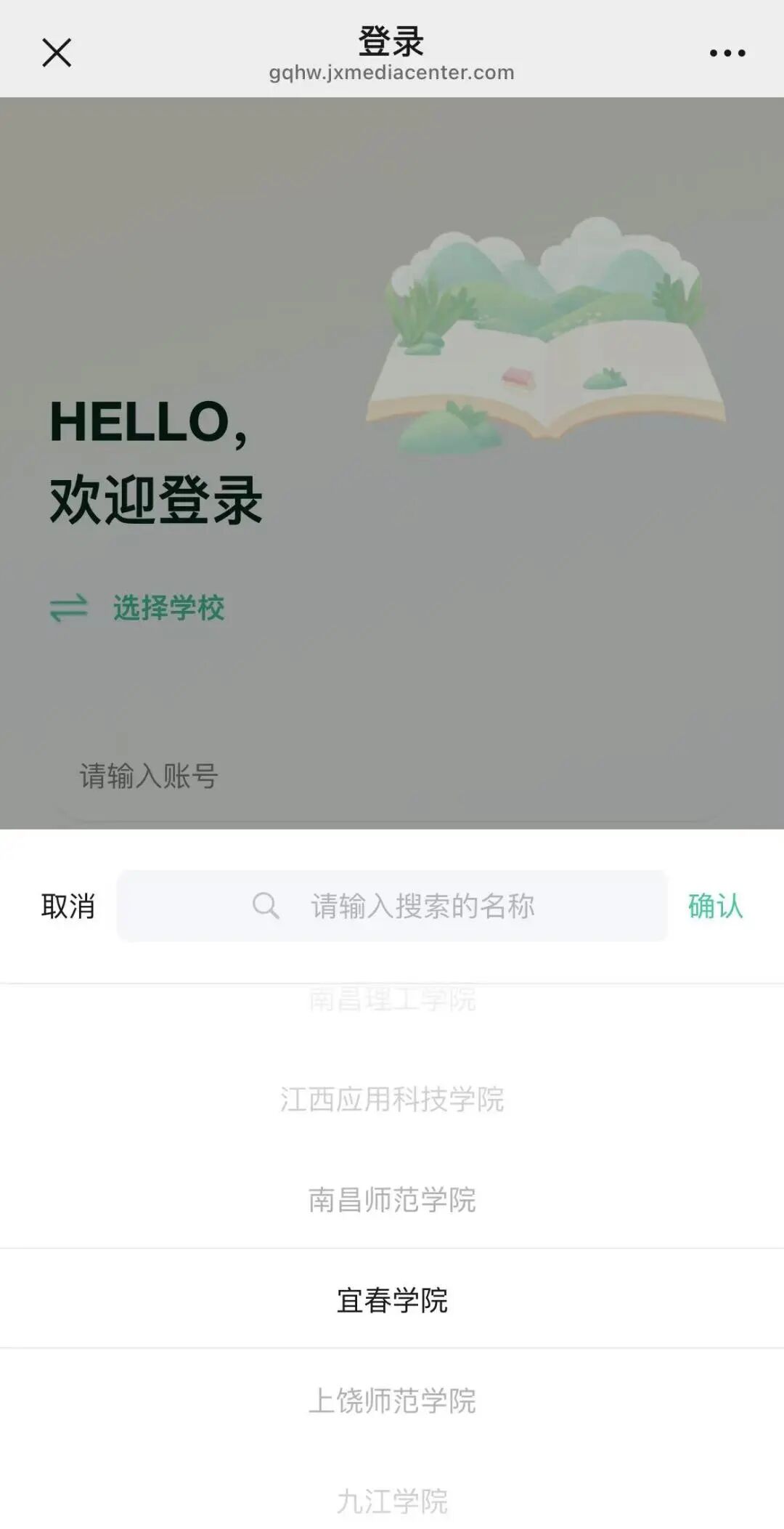Pick 宜春学院 as the school

(392, 1299)
